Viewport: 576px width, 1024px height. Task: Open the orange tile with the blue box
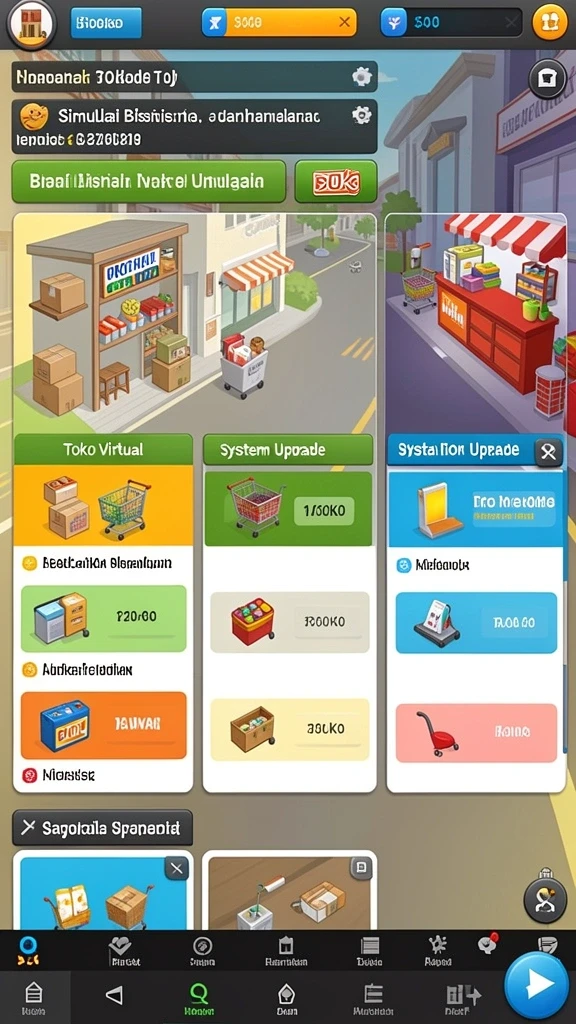click(x=104, y=724)
